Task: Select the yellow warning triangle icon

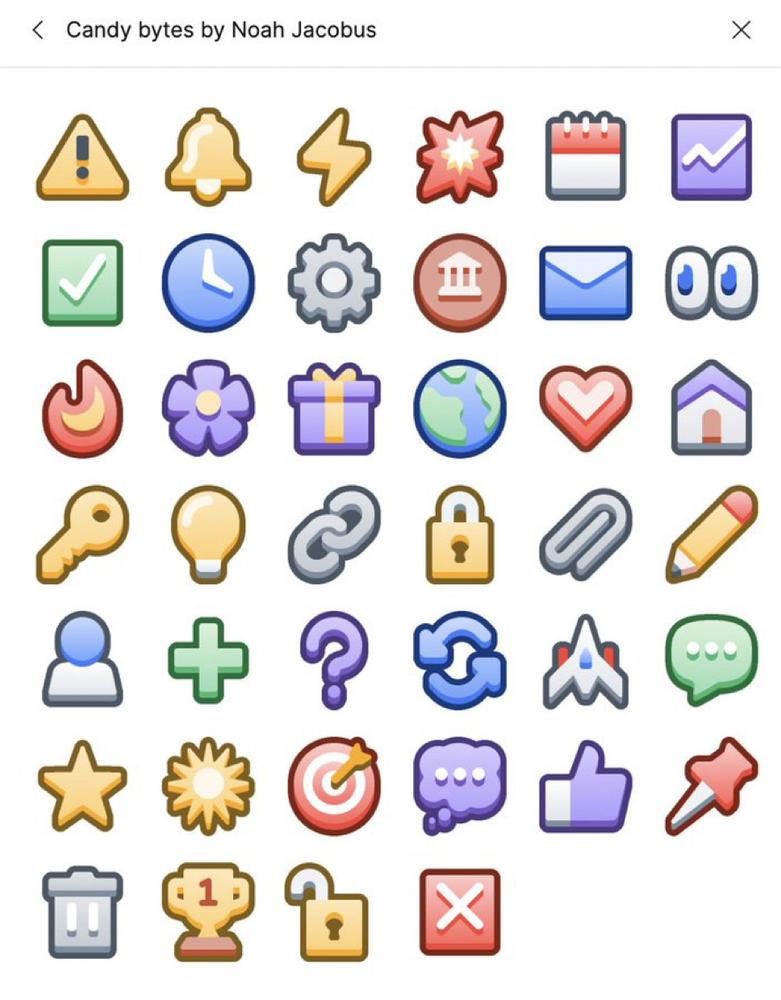Action: pos(83,159)
